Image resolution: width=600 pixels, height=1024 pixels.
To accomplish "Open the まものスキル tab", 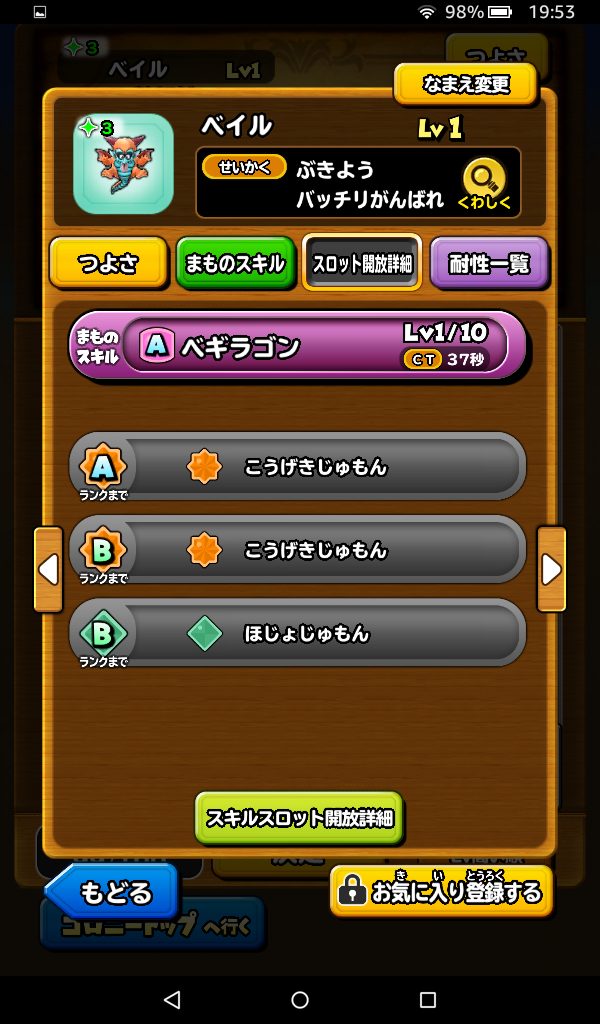I will 236,264.
